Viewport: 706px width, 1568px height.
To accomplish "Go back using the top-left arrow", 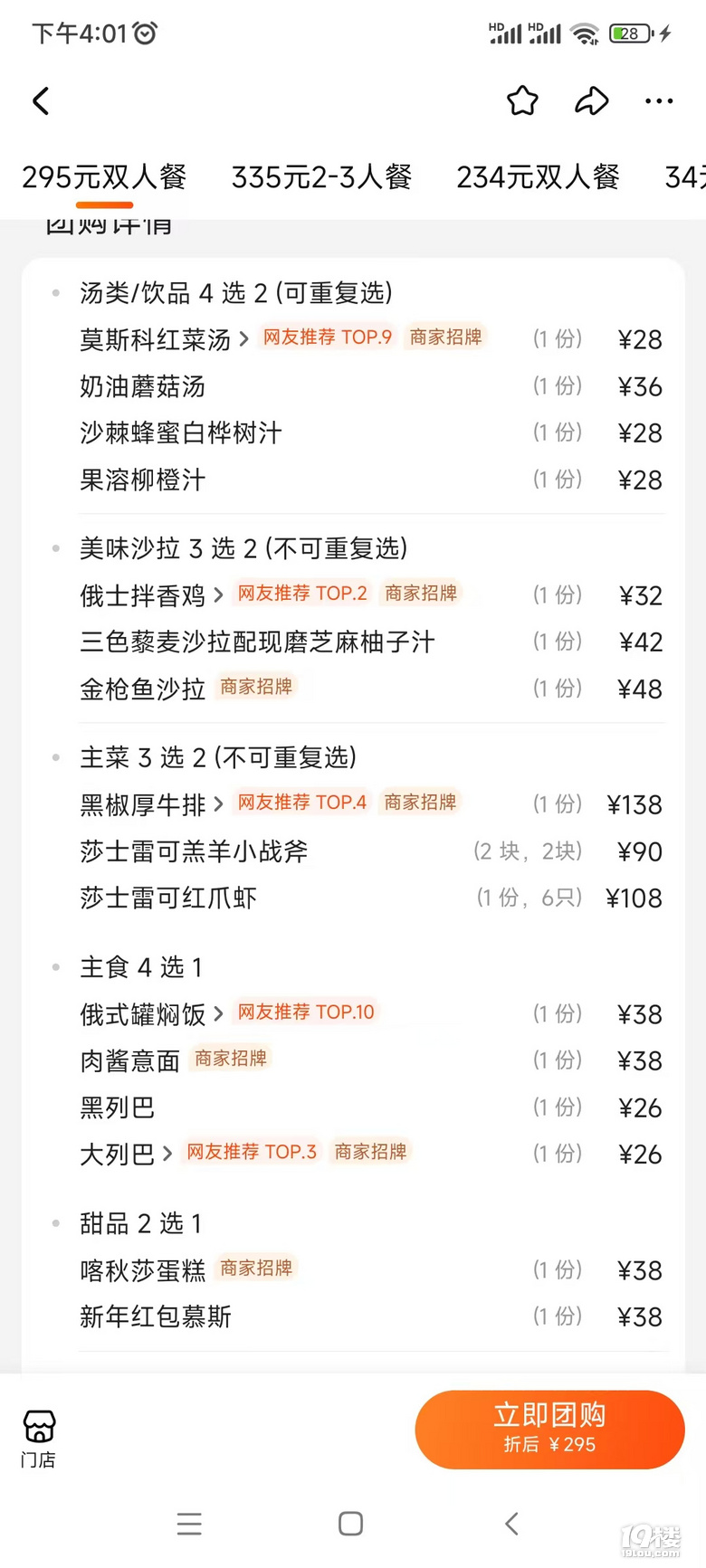I will [41, 100].
